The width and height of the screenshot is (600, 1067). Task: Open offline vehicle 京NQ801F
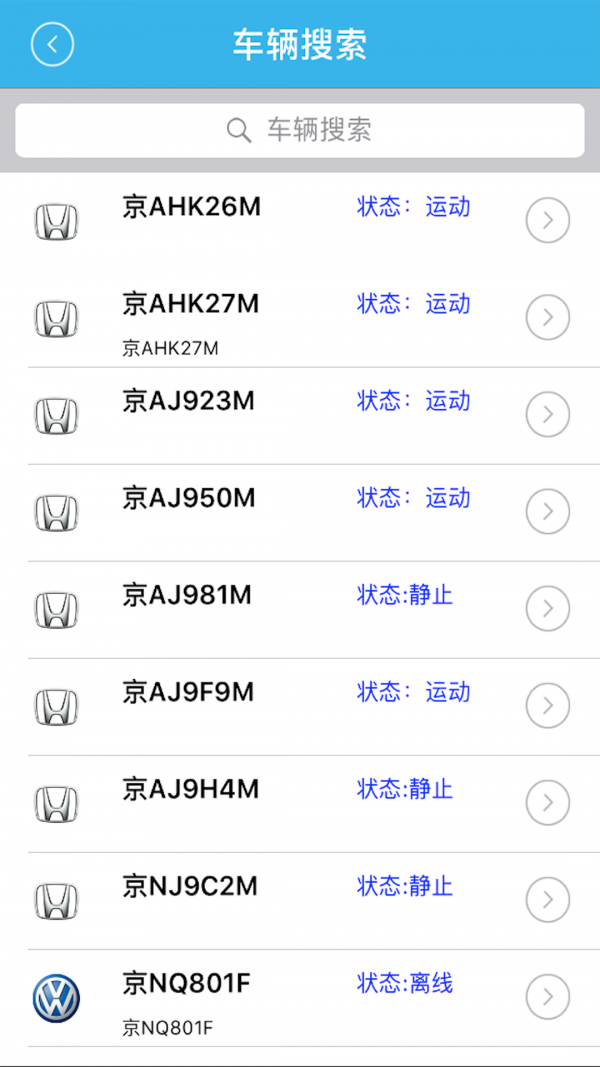[x=300, y=997]
